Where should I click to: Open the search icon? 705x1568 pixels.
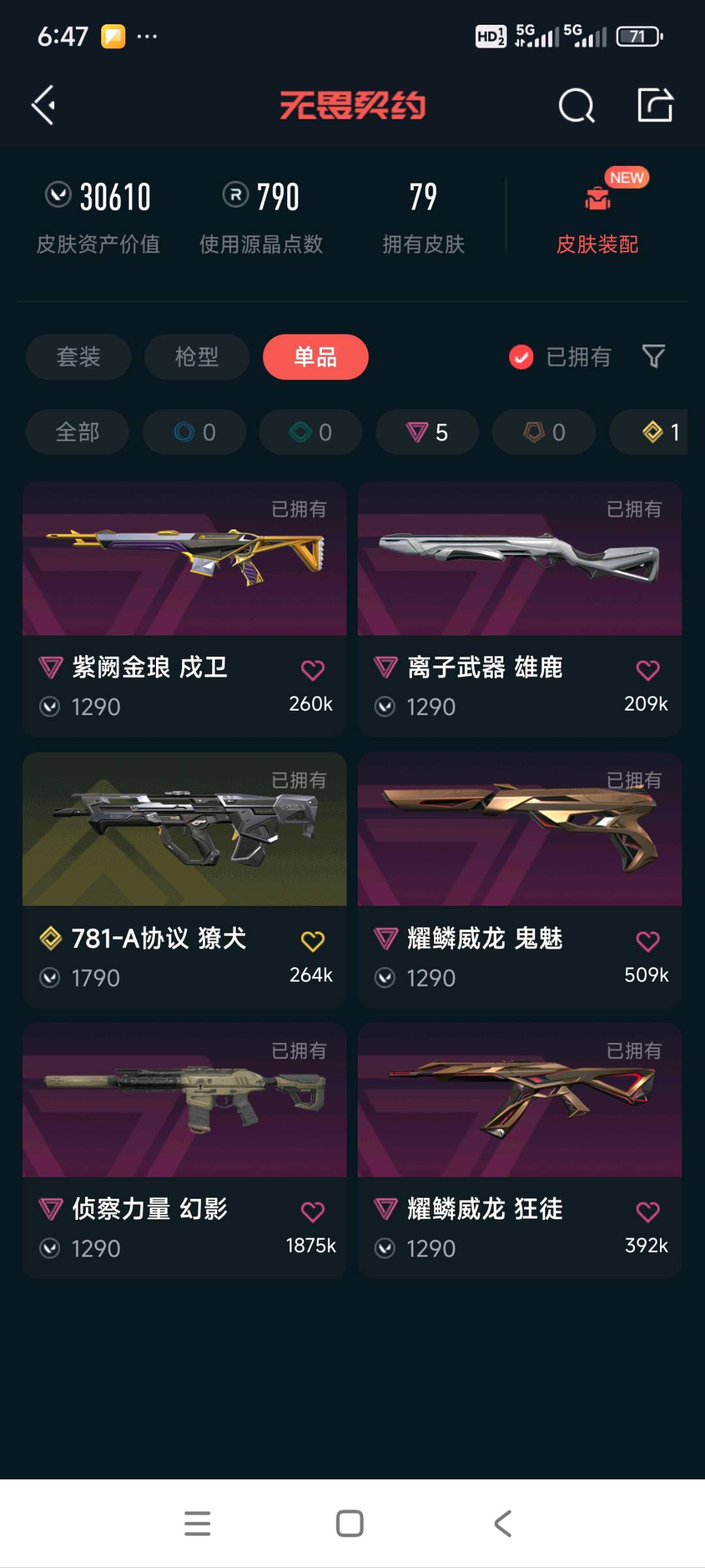click(576, 105)
